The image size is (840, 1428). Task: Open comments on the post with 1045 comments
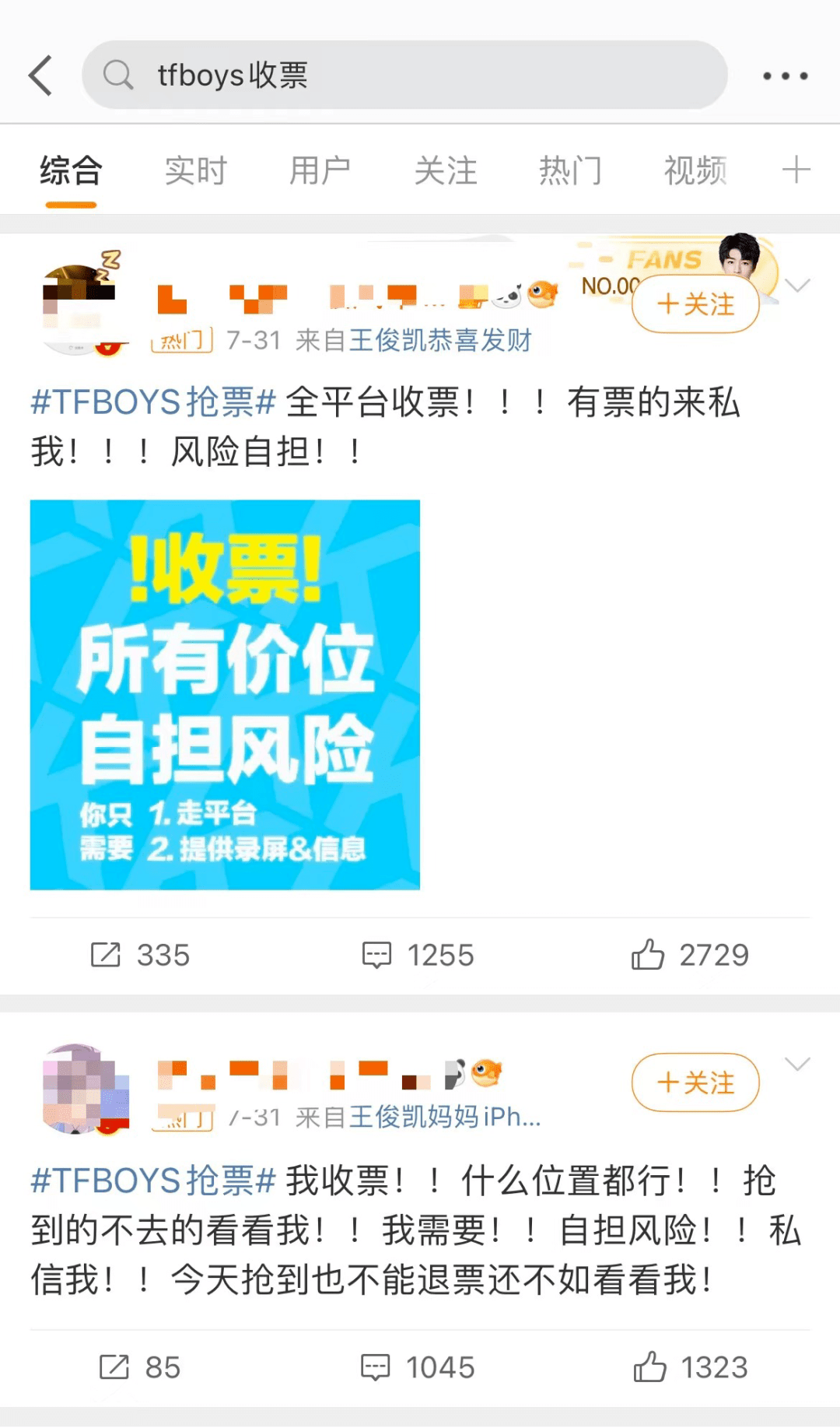tap(418, 1367)
